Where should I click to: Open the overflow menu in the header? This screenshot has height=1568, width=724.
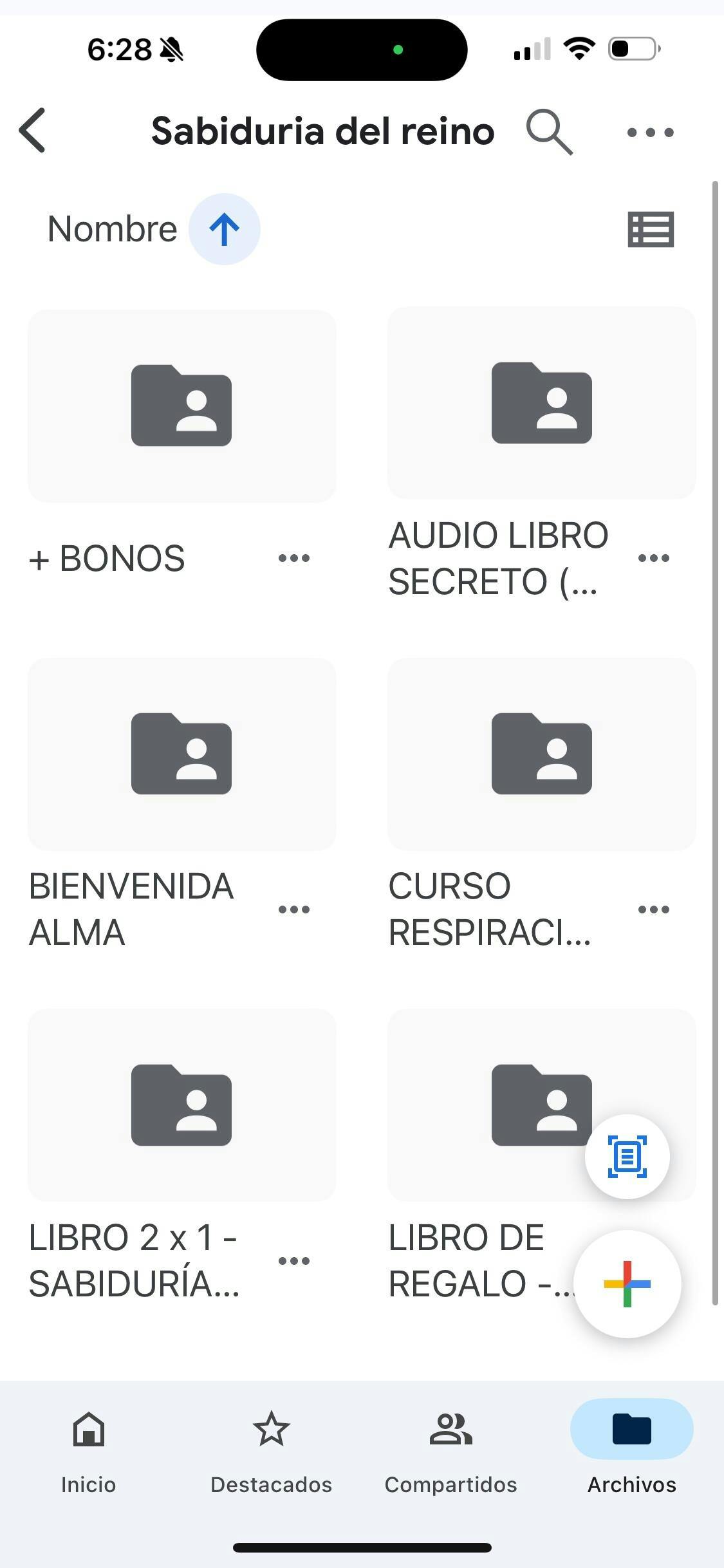tap(650, 133)
